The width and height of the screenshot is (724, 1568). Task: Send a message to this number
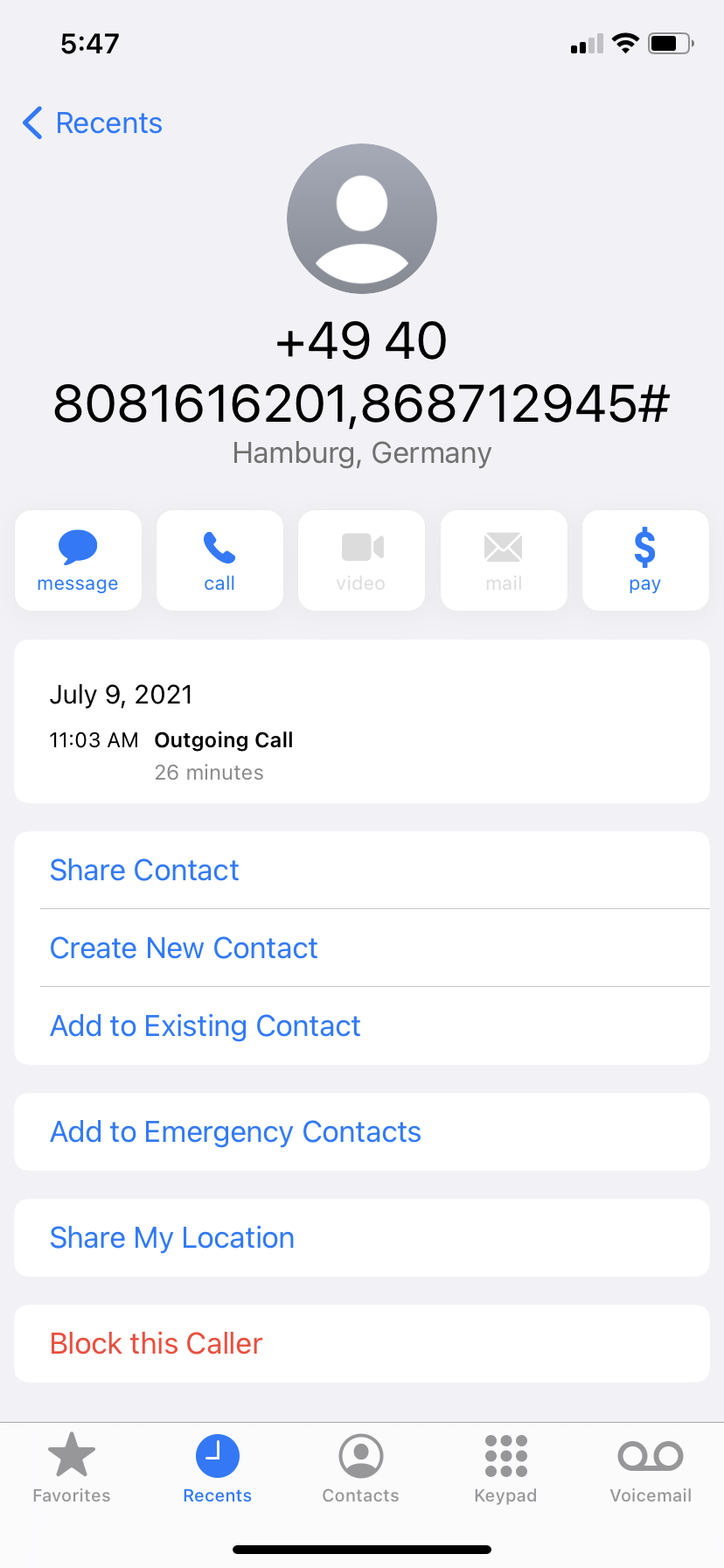(x=78, y=560)
